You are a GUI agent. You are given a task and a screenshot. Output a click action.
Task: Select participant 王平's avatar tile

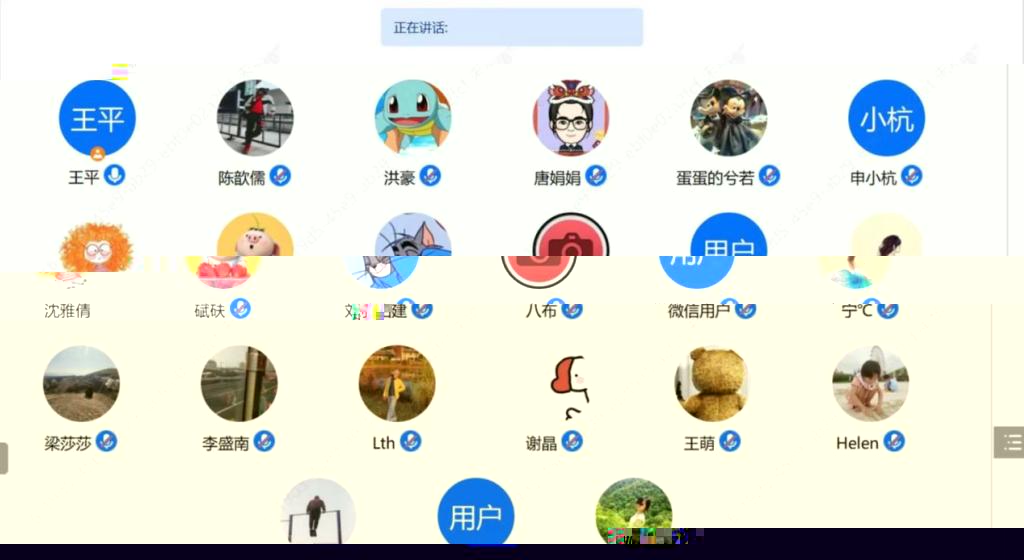point(97,119)
